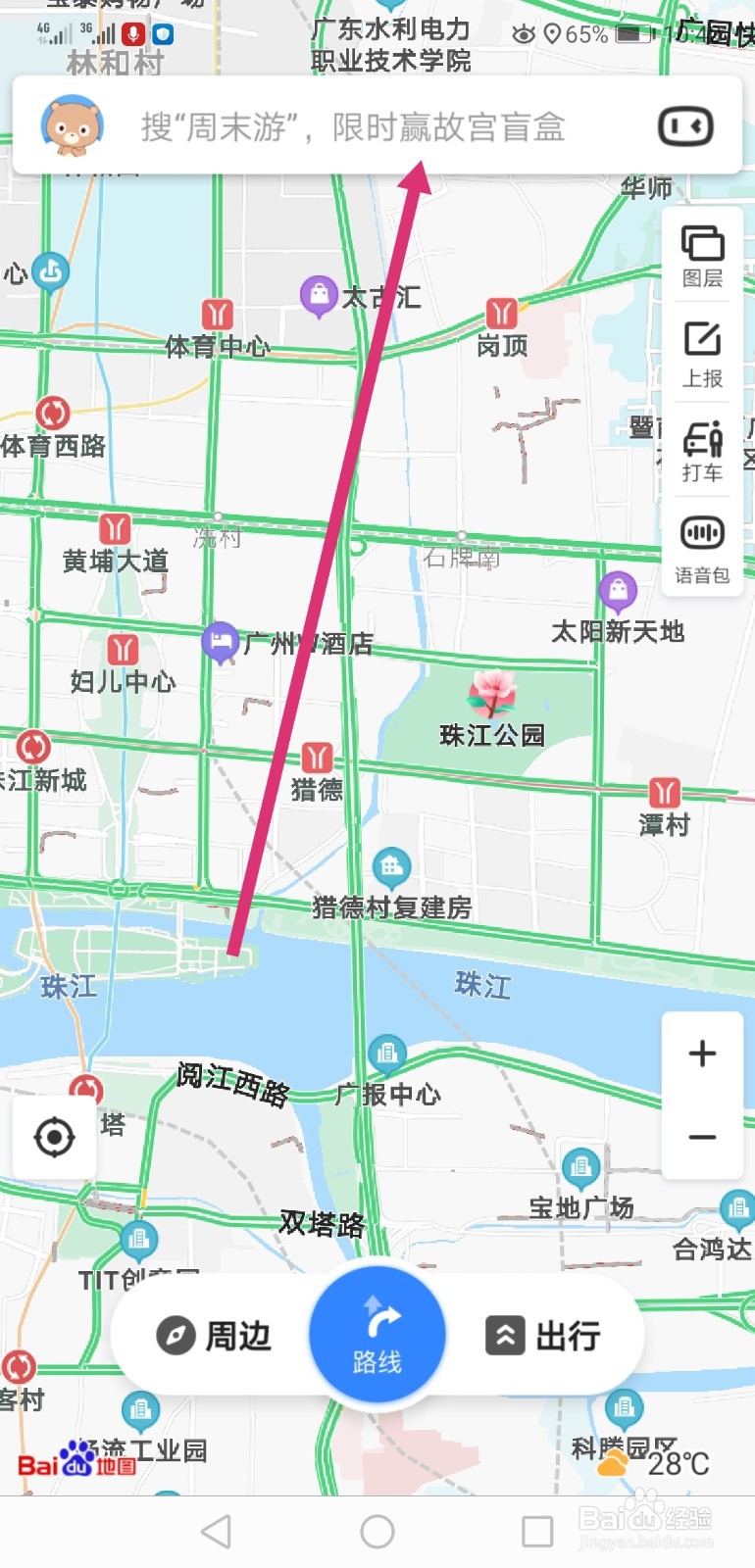Select the 太古汇 mall marker
This screenshot has width=755, height=1568.
pyautogui.click(x=319, y=294)
